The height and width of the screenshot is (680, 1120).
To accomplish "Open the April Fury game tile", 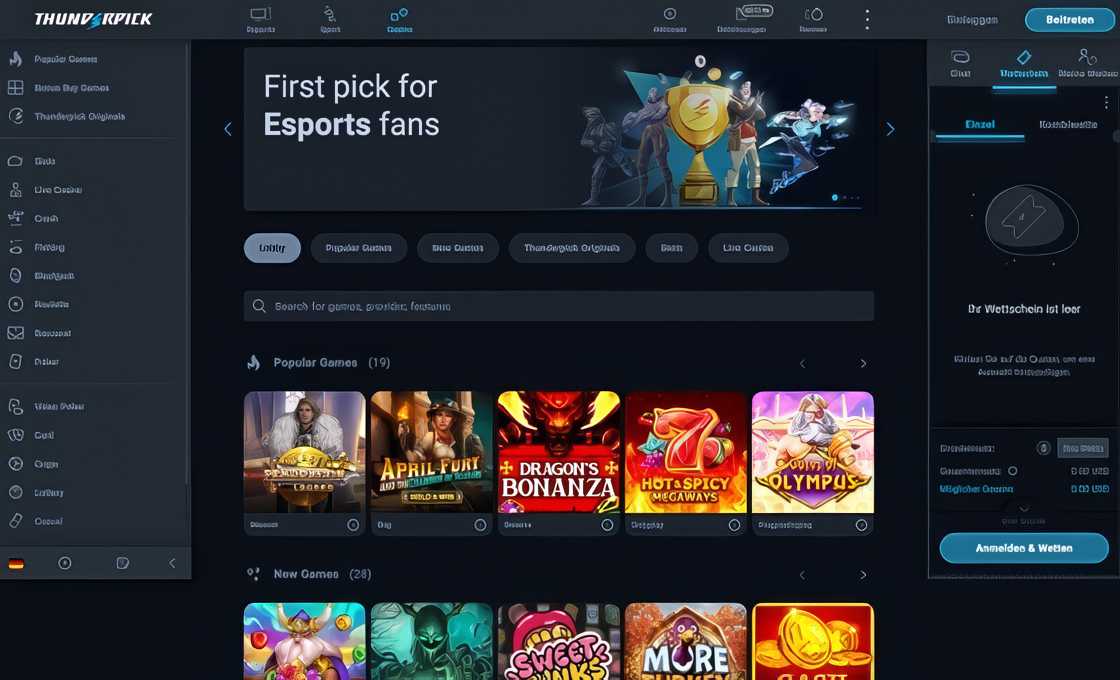I will (432, 452).
